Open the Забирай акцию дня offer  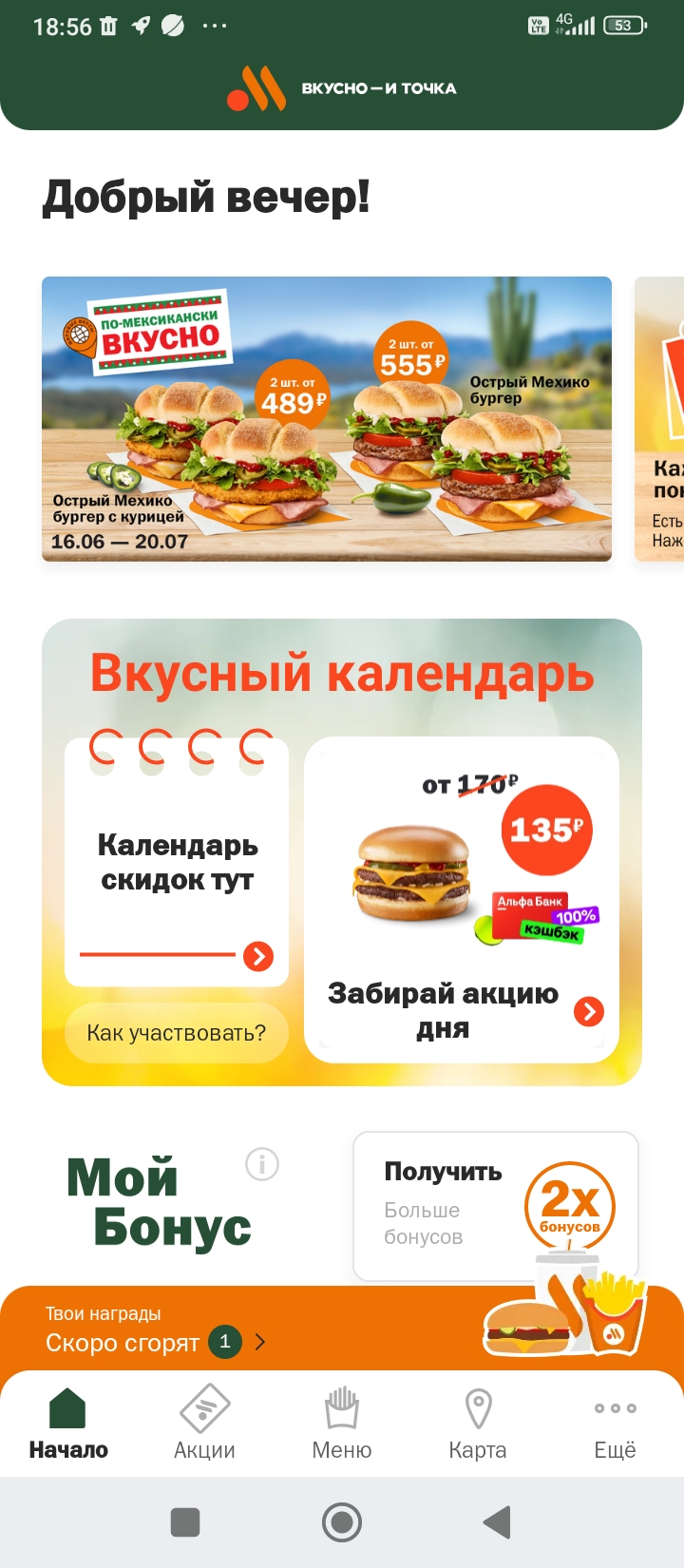click(462, 900)
